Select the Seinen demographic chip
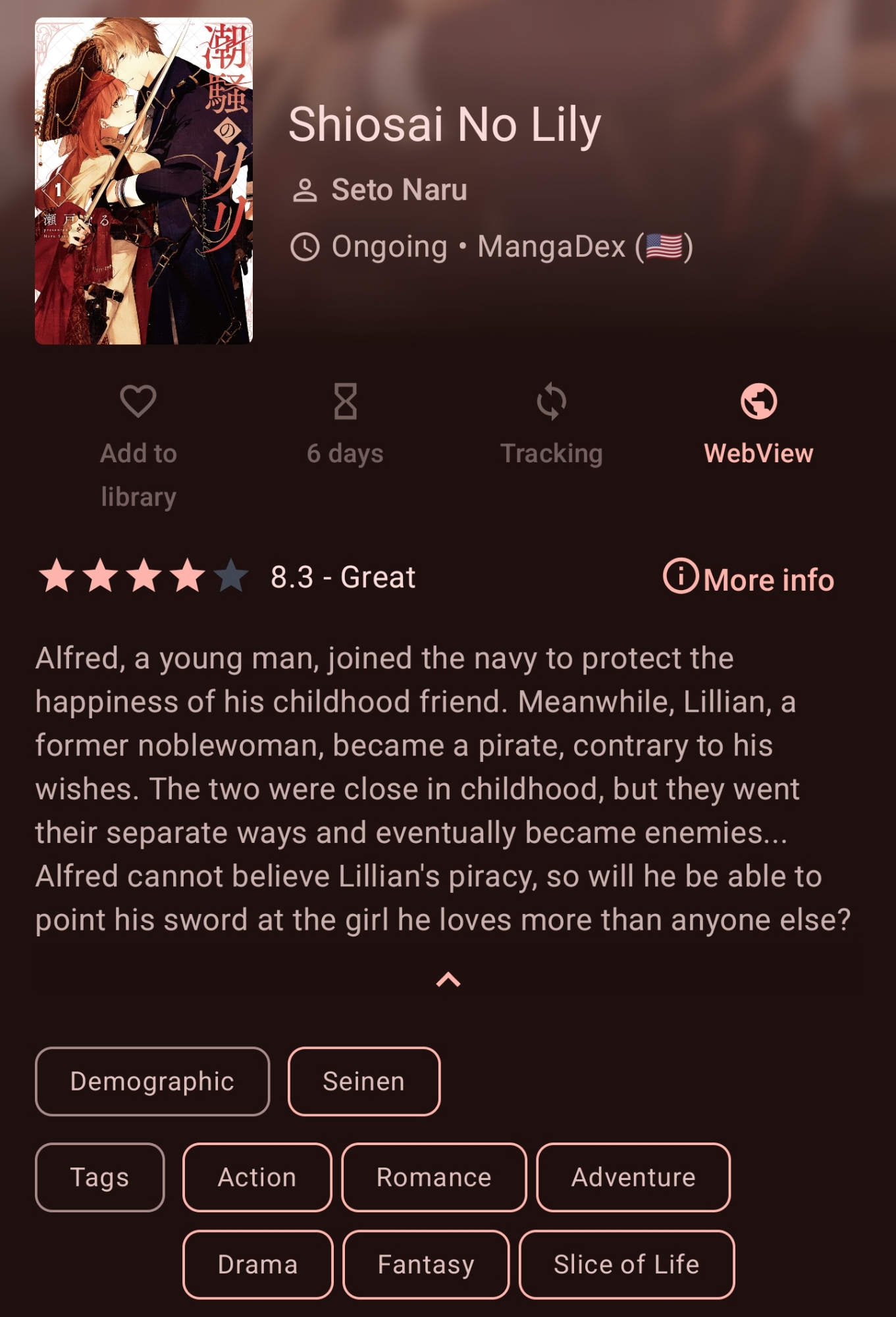Viewport: 896px width, 1317px height. 363,1081
